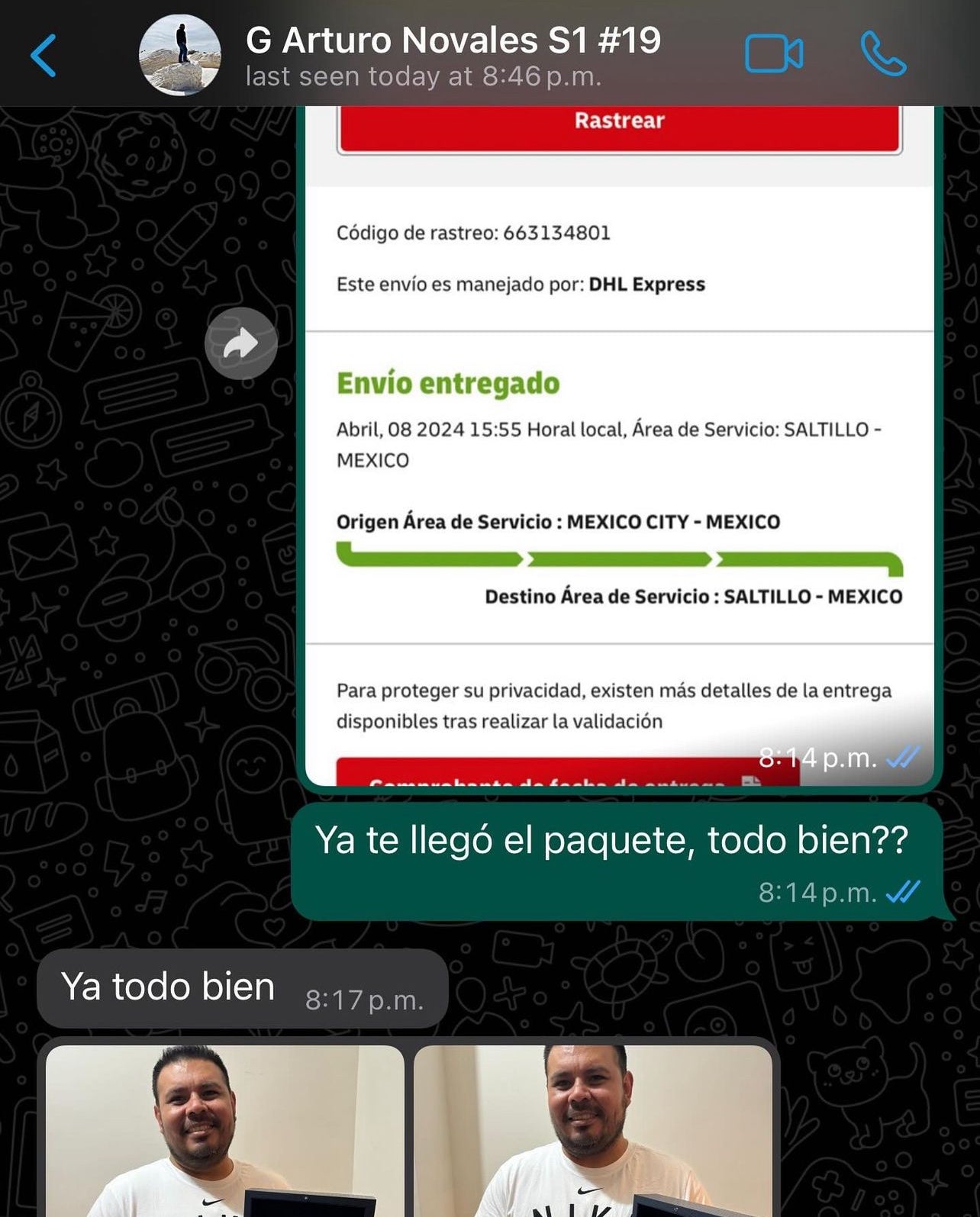Open G Arturo Novales contact info
This screenshot has width=980, height=1217.
pyautogui.click(x=452, y=54)
